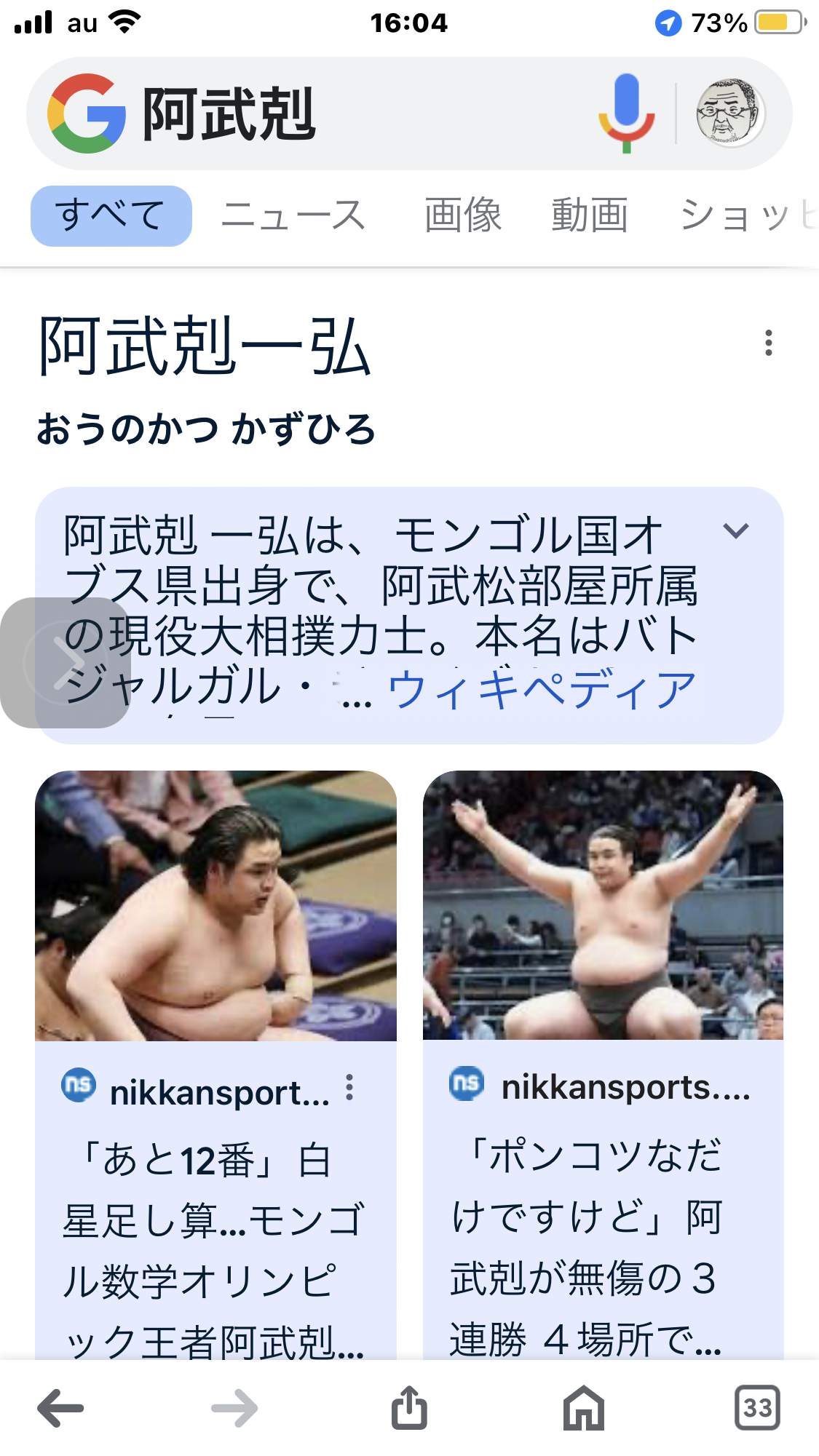Start voice search with the microphone
Viewport: 819px width, 1456px height.
[626, 113]
